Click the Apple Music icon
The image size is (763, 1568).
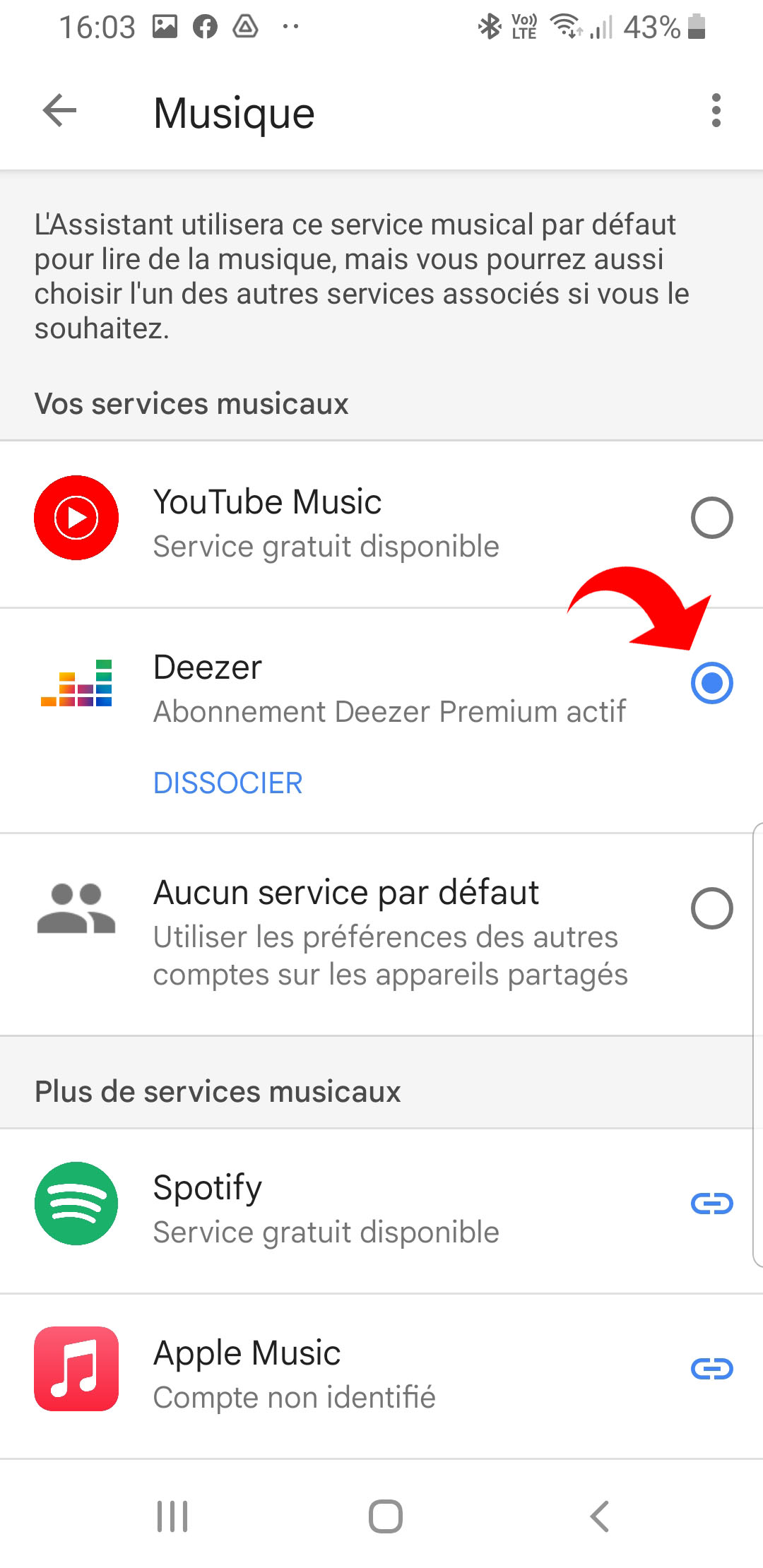point(76,1369)
